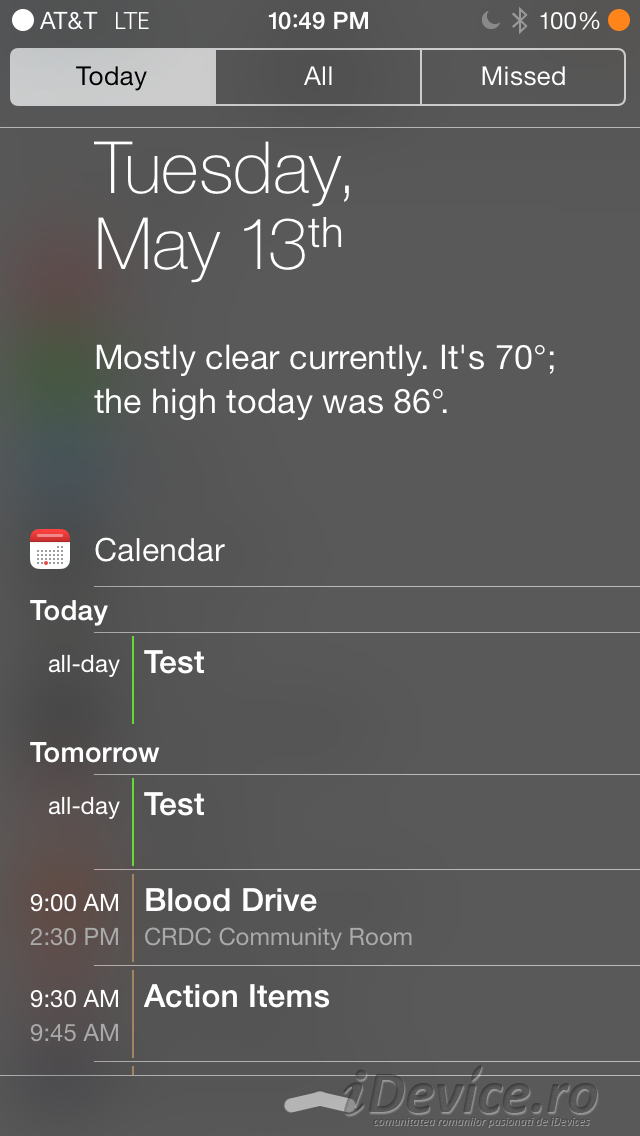Open tomorrow's all-day Test event
Viewport: 640px width, 1136px height.
(x=320, y=822)
